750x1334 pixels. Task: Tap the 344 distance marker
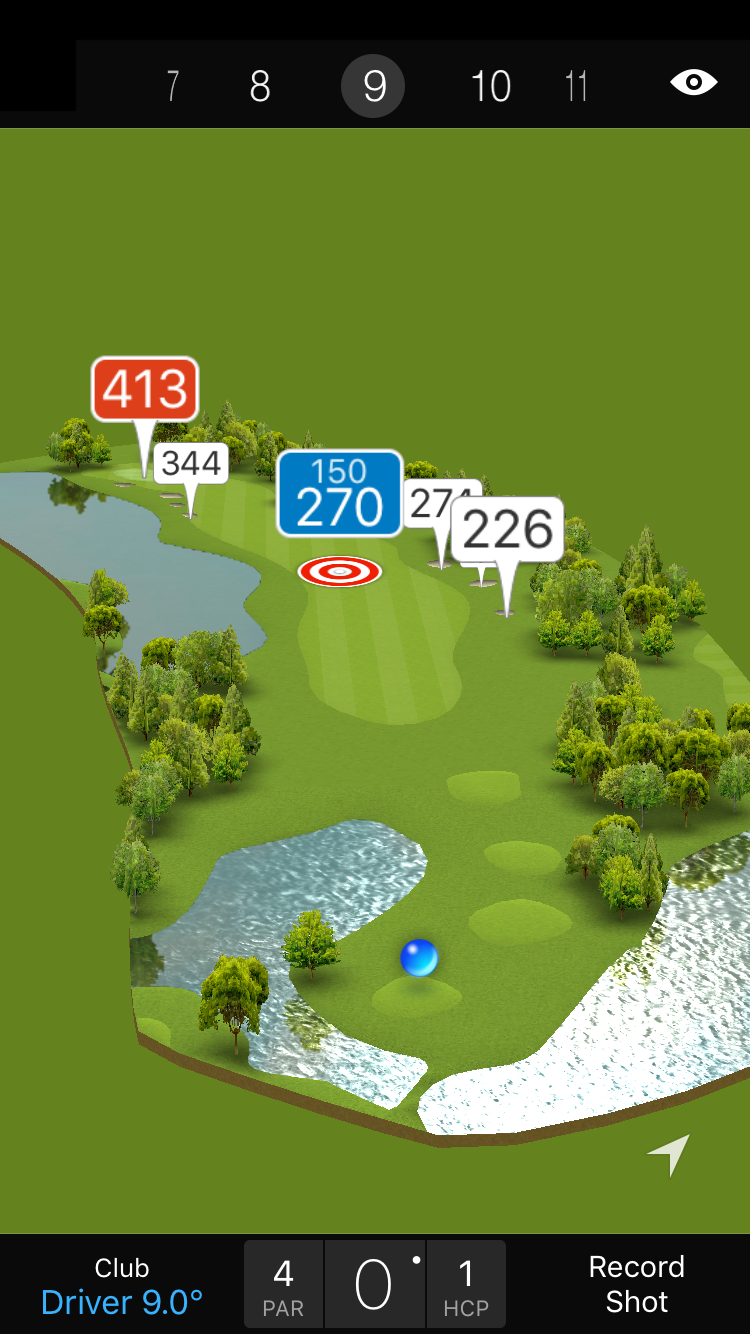191,464
